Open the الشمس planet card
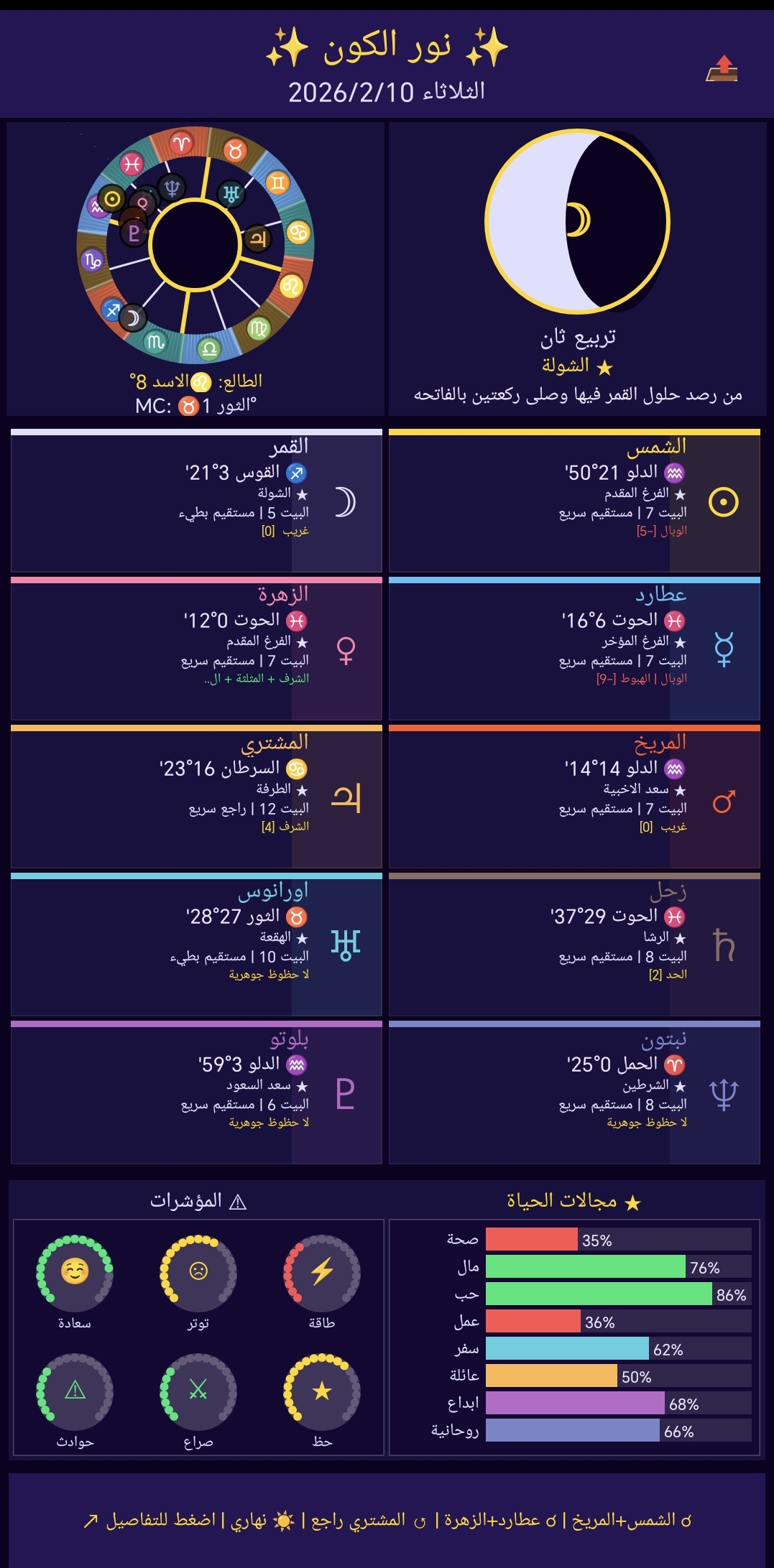 pos(574,501)
